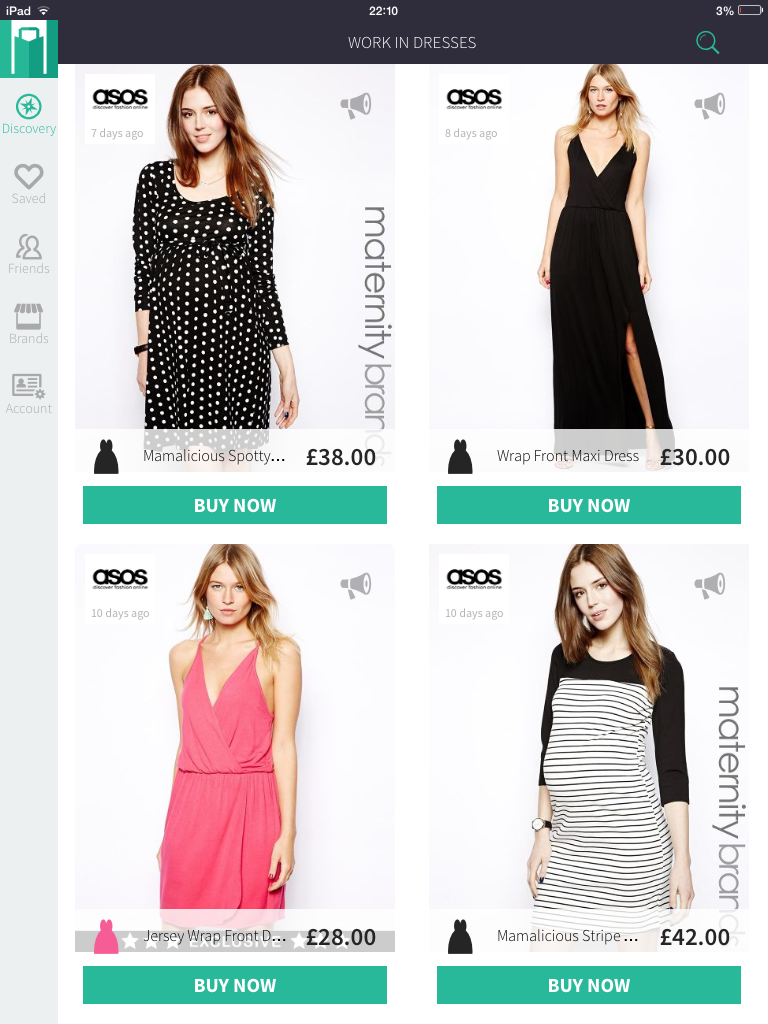The height and width of the screenshot is (1024, 768).
Task: Buy the Mamalicious Spotty dress now
Action: 235,505
